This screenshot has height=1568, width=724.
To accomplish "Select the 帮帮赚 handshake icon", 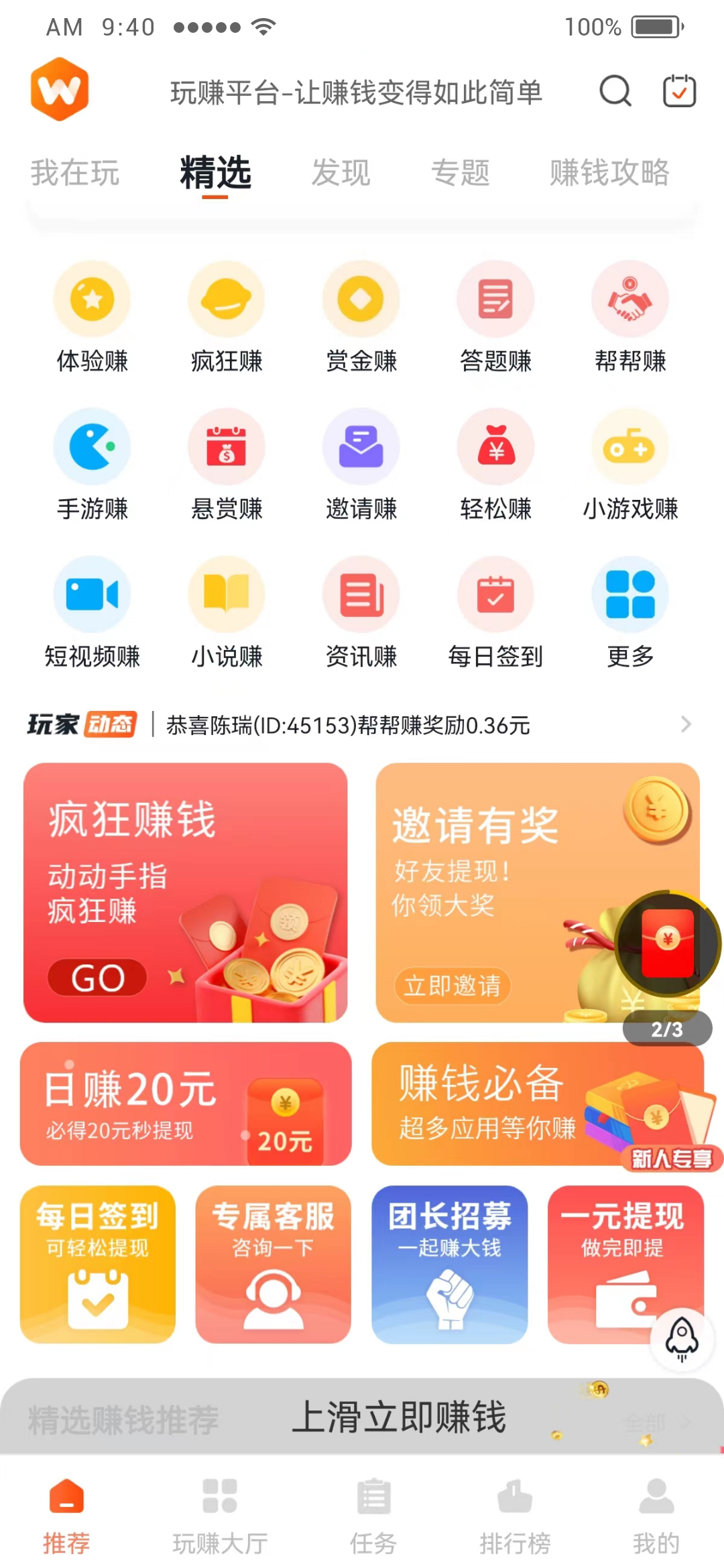I will (x=630, y=300).
